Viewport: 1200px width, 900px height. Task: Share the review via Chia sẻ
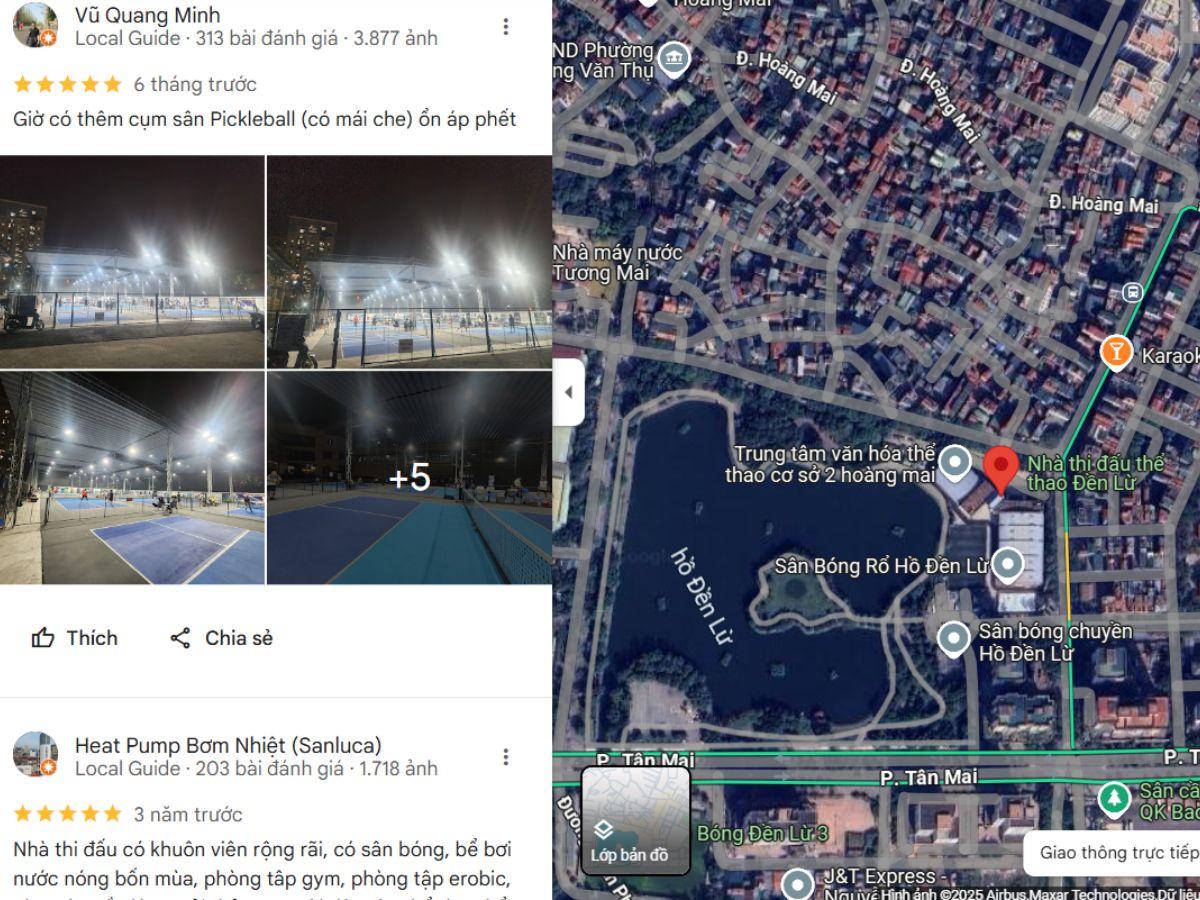(x=222, y=638)
